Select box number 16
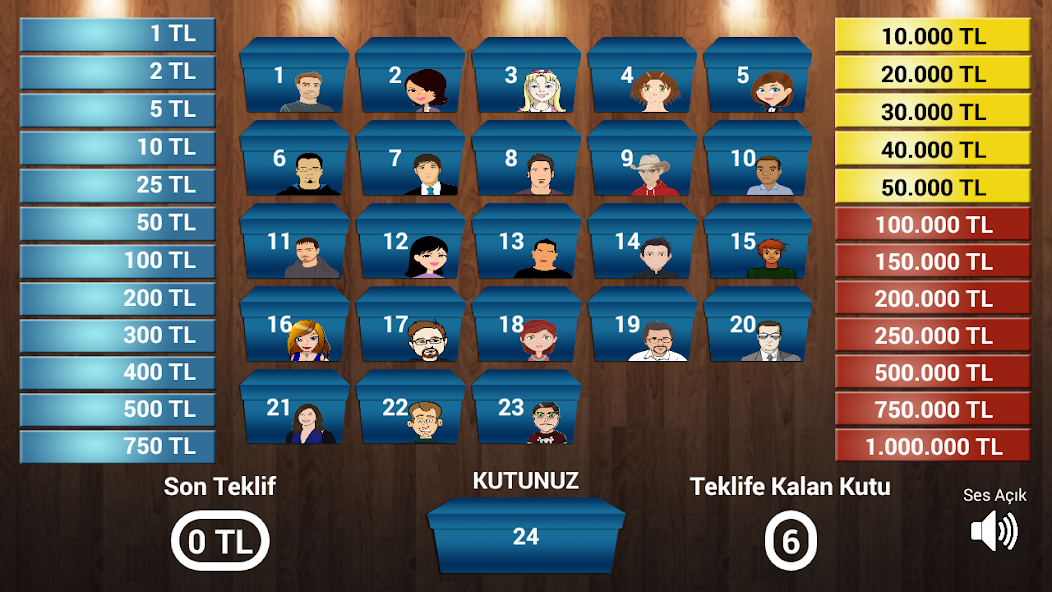The height and width of the screenshot is (592, 1052). click(x=294, y=326)
